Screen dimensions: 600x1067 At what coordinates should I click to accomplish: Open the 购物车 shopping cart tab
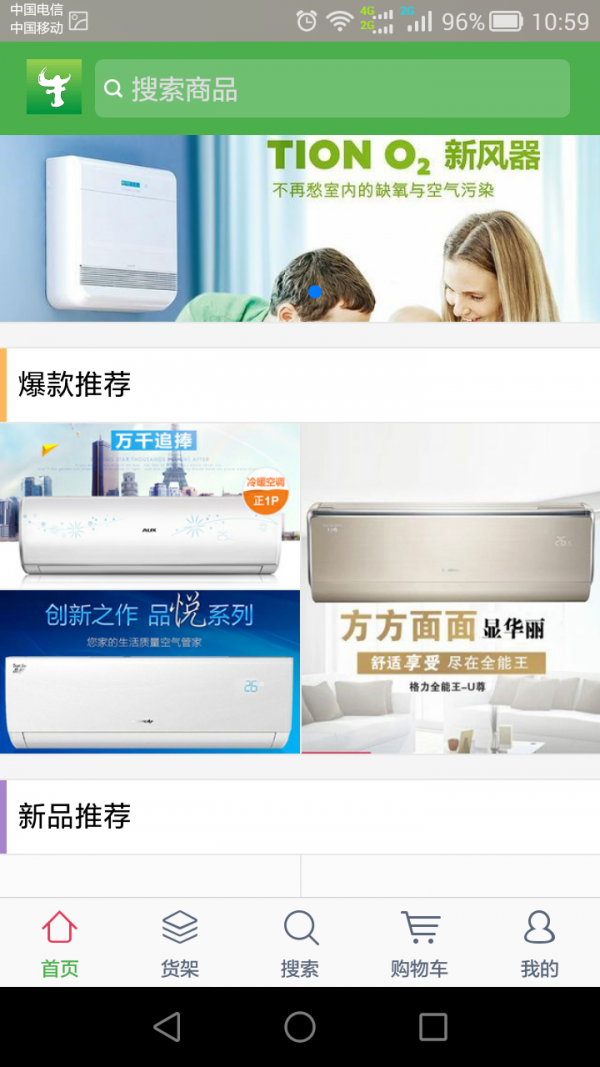[420, 943]
